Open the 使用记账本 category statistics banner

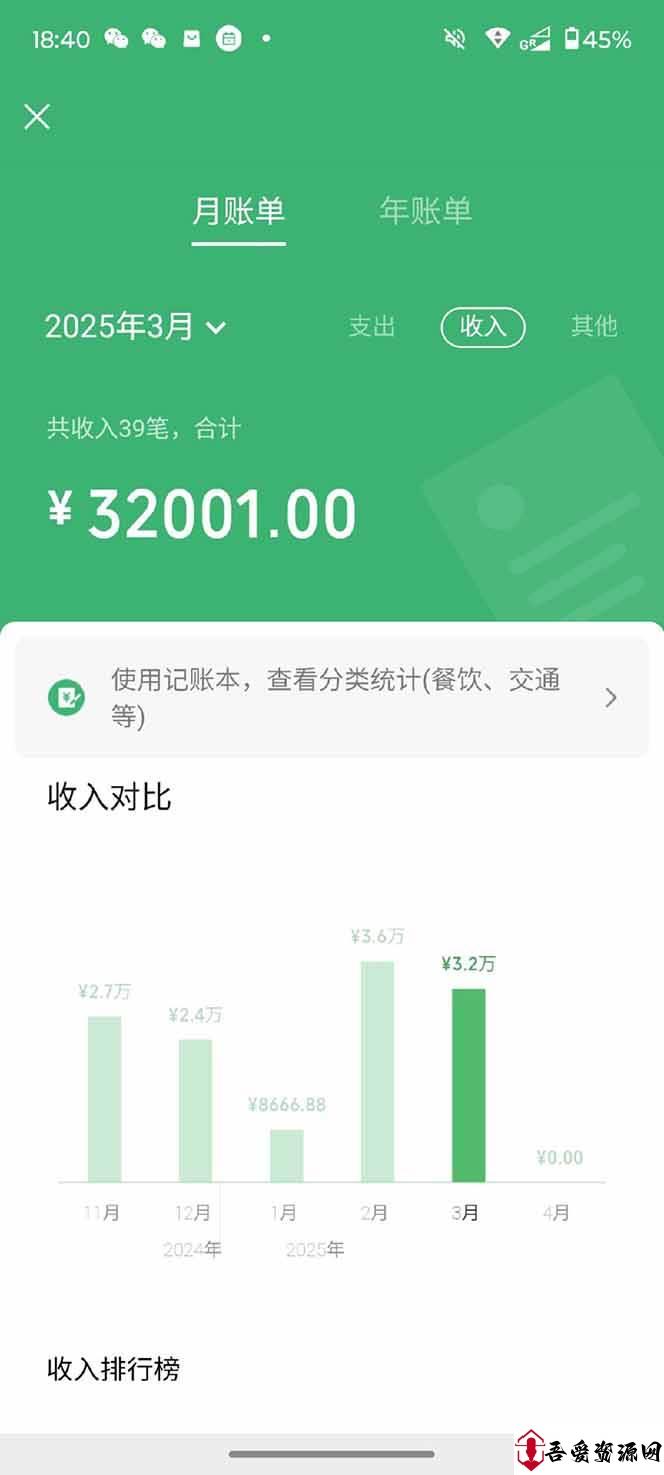pyautogui.click(x=332, y=697)
